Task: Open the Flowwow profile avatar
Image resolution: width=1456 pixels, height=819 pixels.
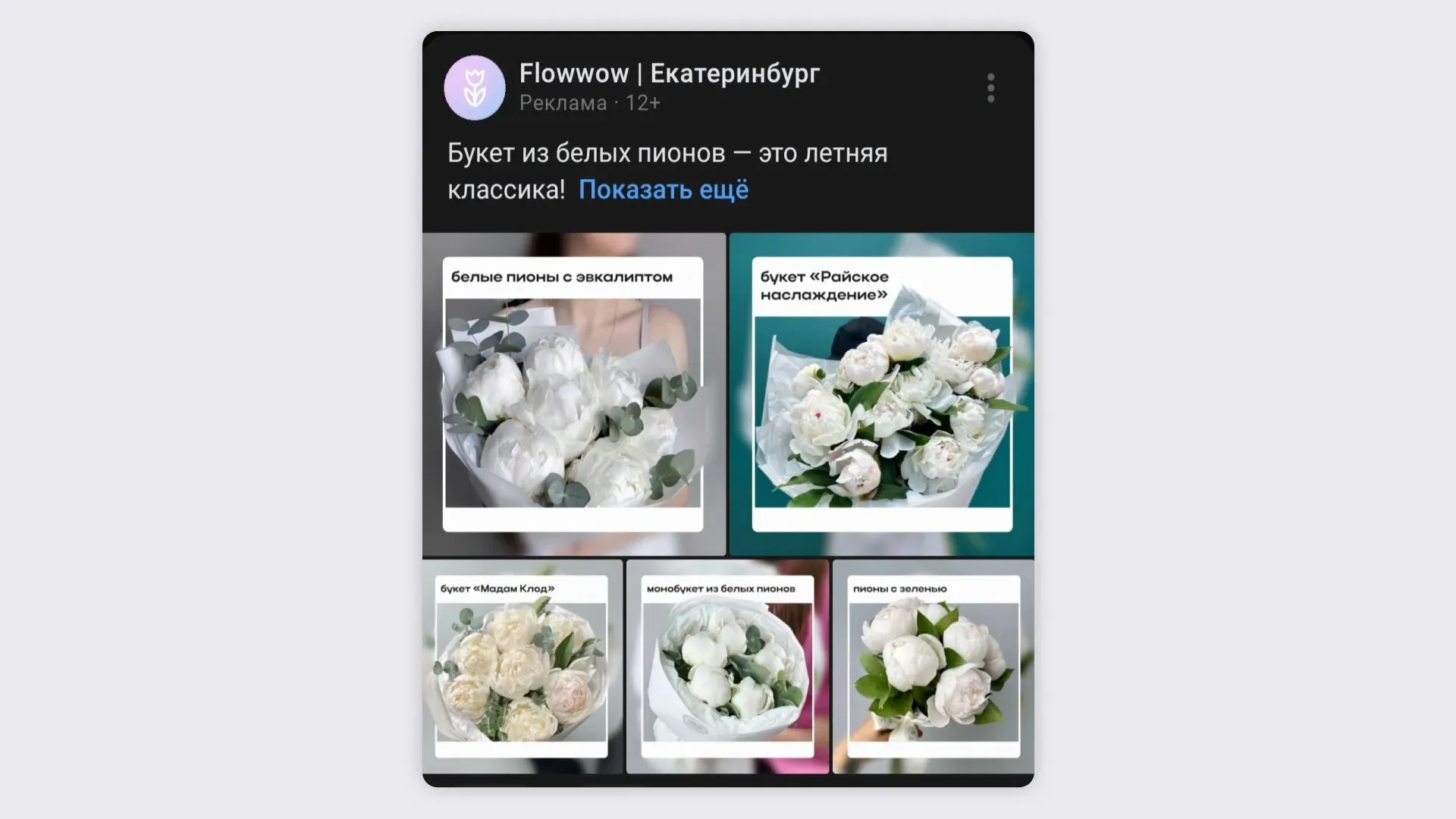Action: pos(475,88)
